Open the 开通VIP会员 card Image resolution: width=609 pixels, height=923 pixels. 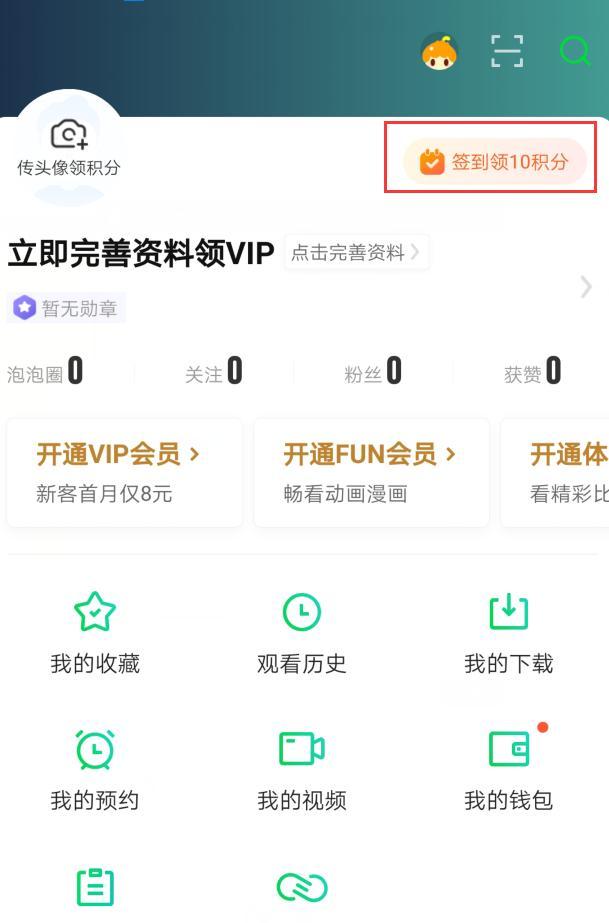click(x=124, y=472)
